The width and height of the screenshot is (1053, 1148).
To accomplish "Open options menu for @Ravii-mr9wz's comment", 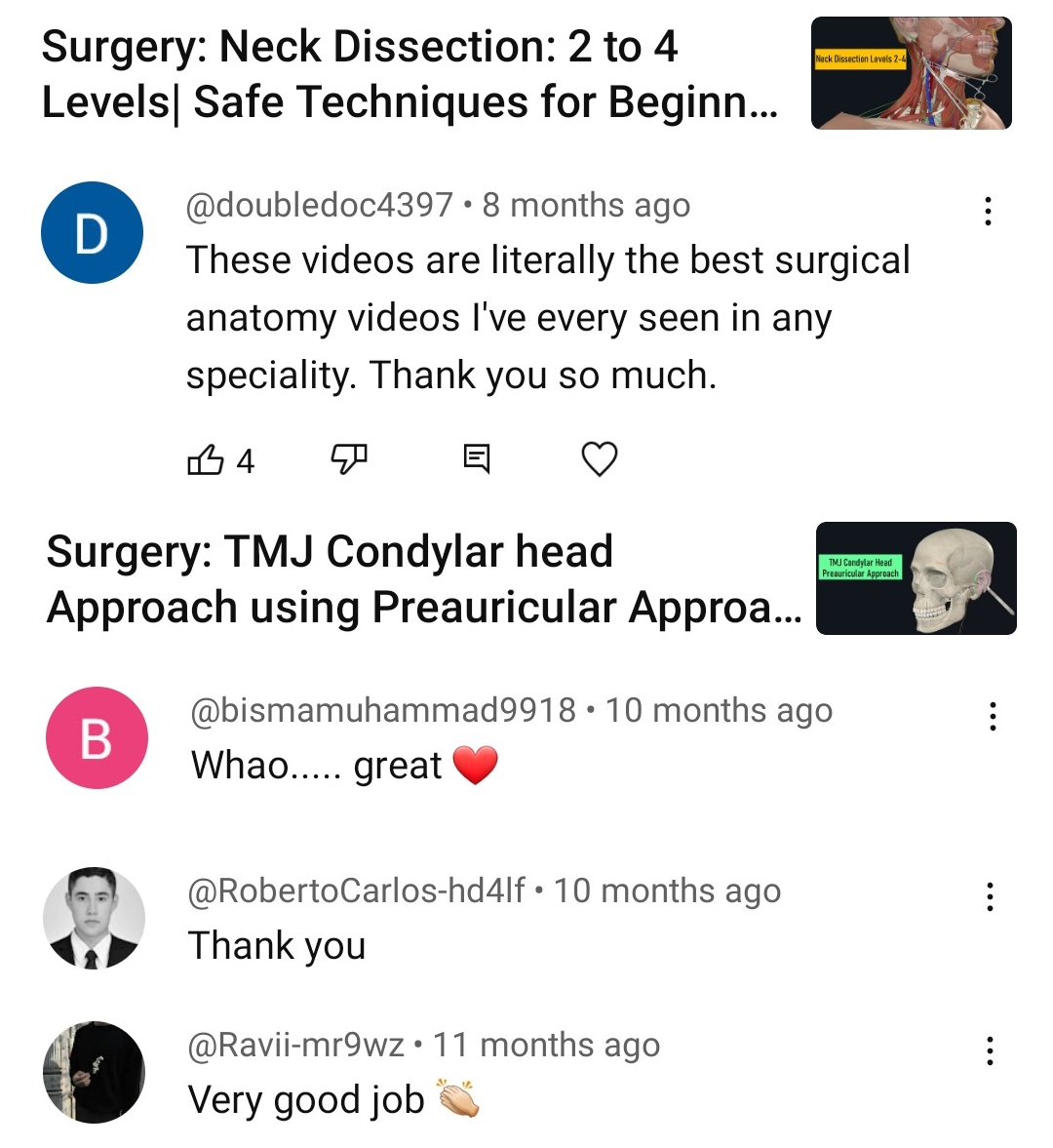I will click(x=990, y=1050).
